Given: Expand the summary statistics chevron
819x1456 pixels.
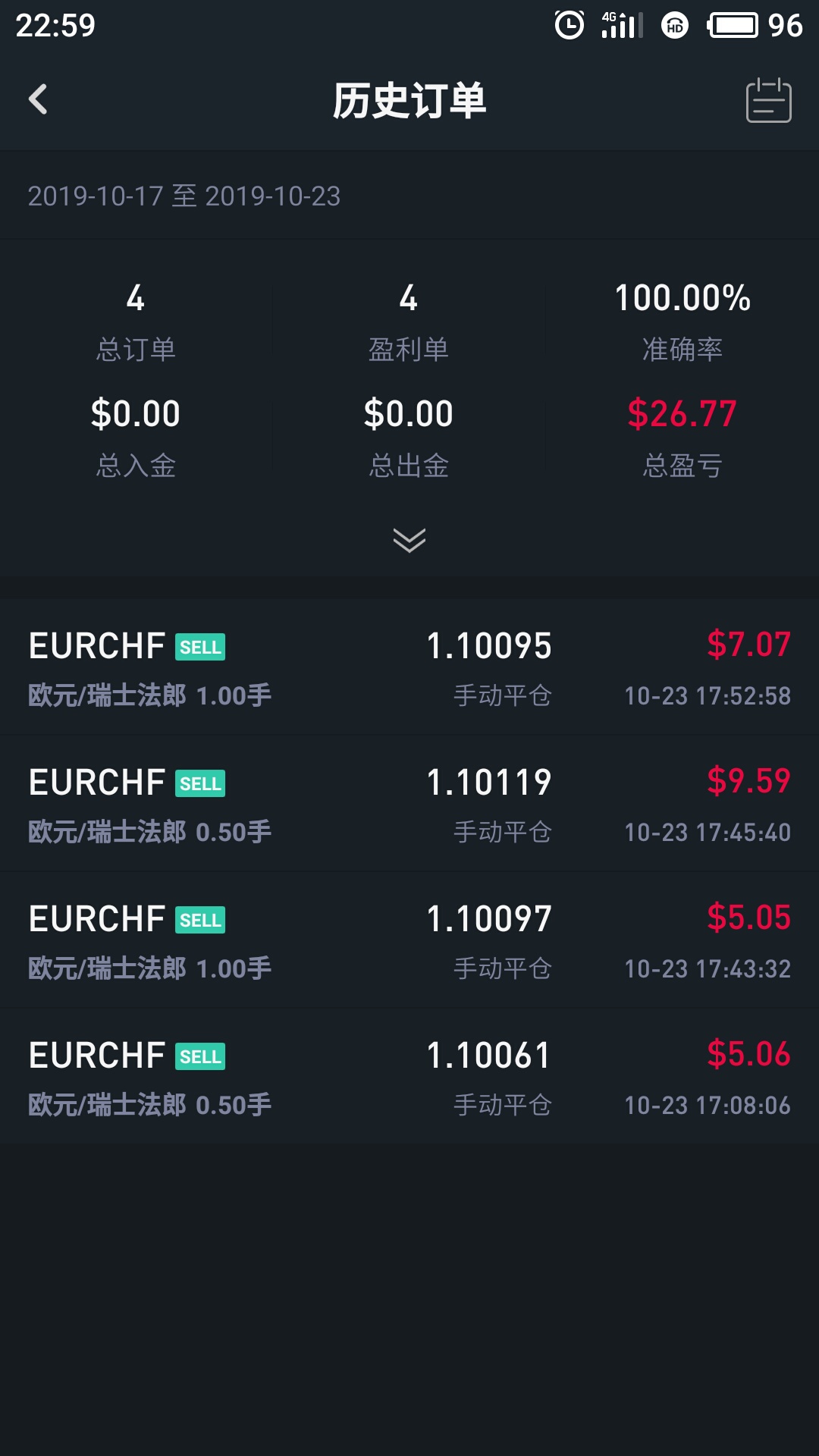Looking at the screenshot, I should (409, 540).
